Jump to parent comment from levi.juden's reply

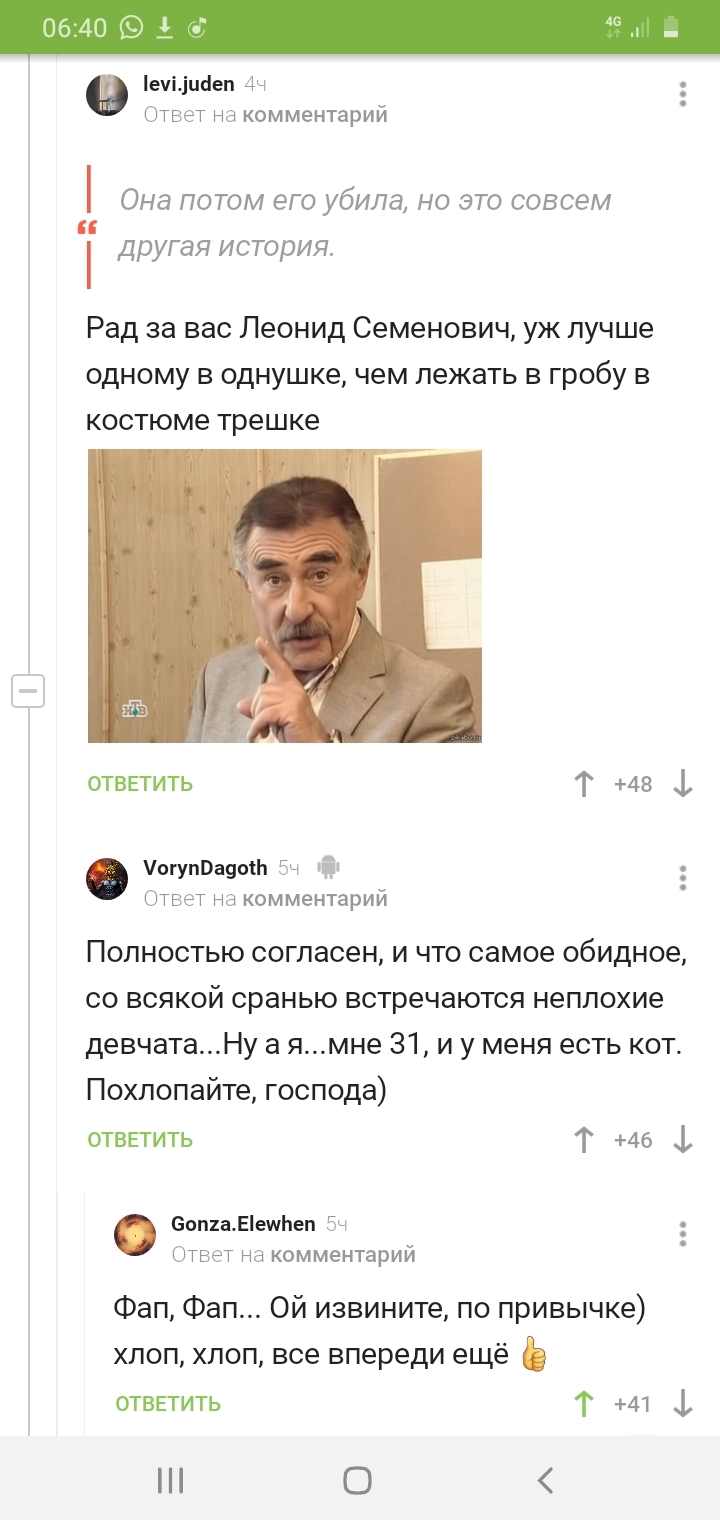pos(314,115)
